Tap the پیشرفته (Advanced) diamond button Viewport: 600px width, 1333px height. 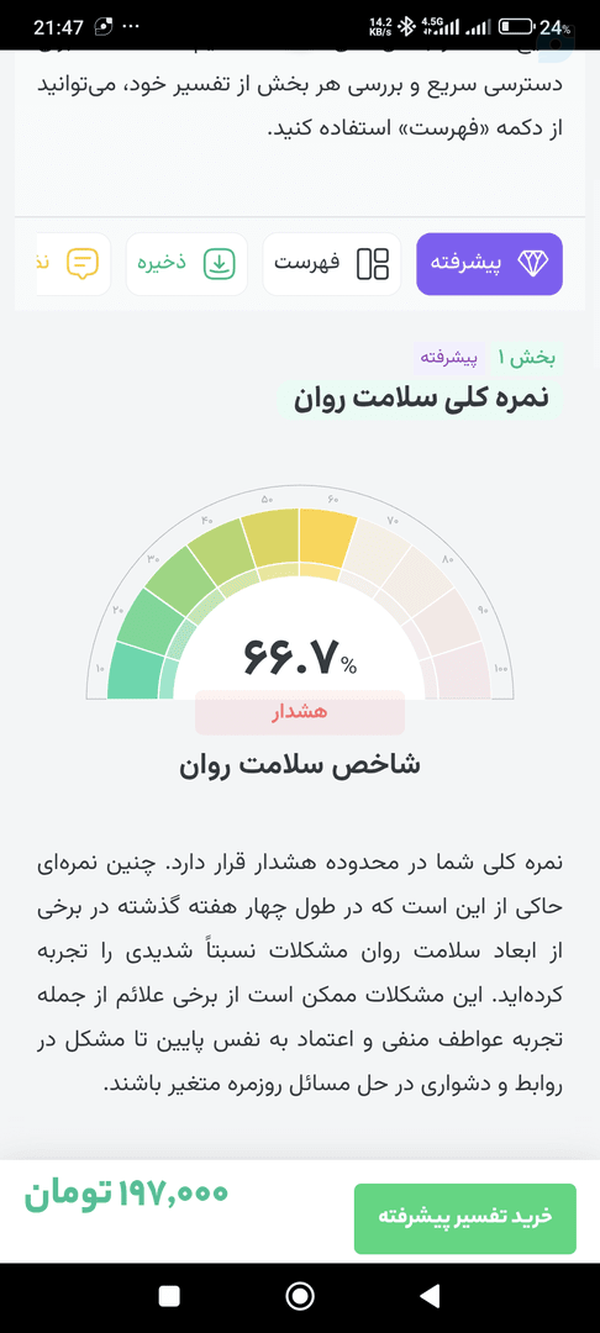tap(489, 264)
